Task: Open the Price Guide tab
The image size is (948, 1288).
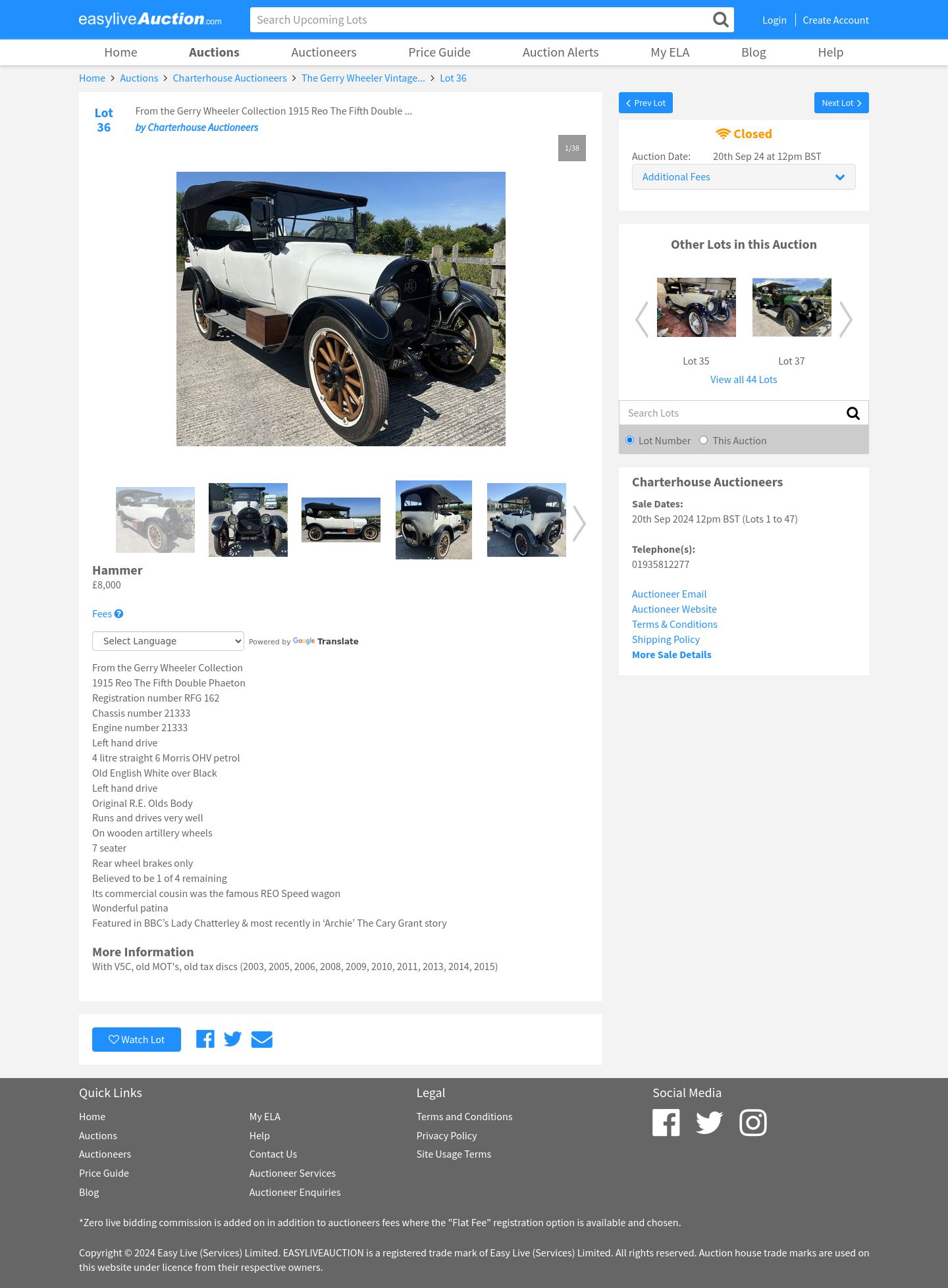Action: pyautogui.click(x=439, y=52)
